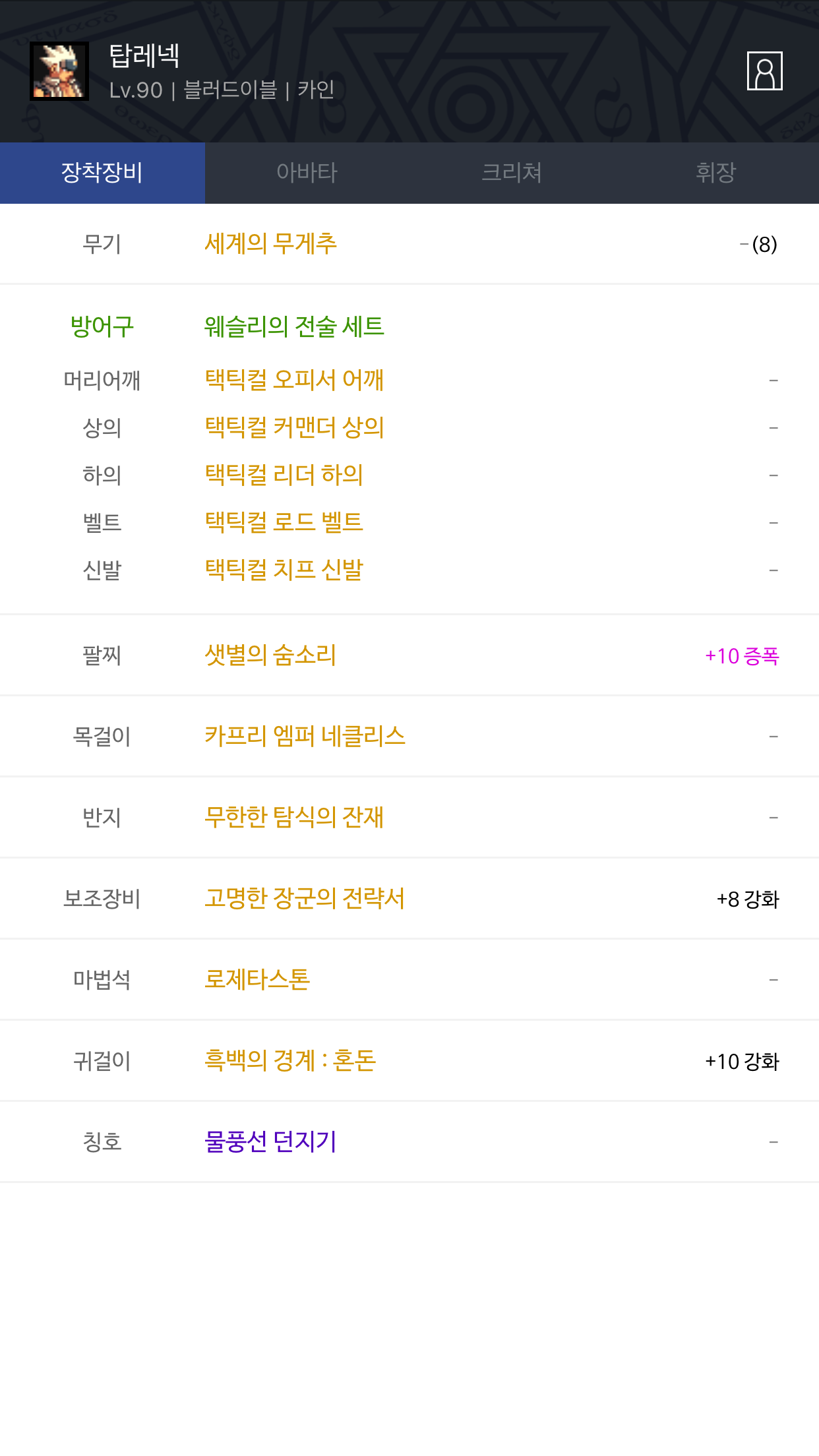819x1456 pixels.
Task: Switch to the 아바타 tab
Action: coord(307,173)
